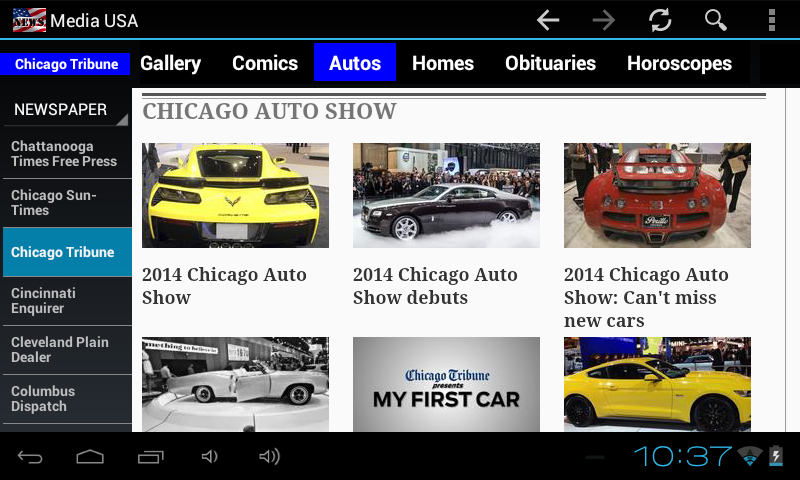The image size is (800, 480).
Task: Open the search magnifier
Action: click(715, 20)
